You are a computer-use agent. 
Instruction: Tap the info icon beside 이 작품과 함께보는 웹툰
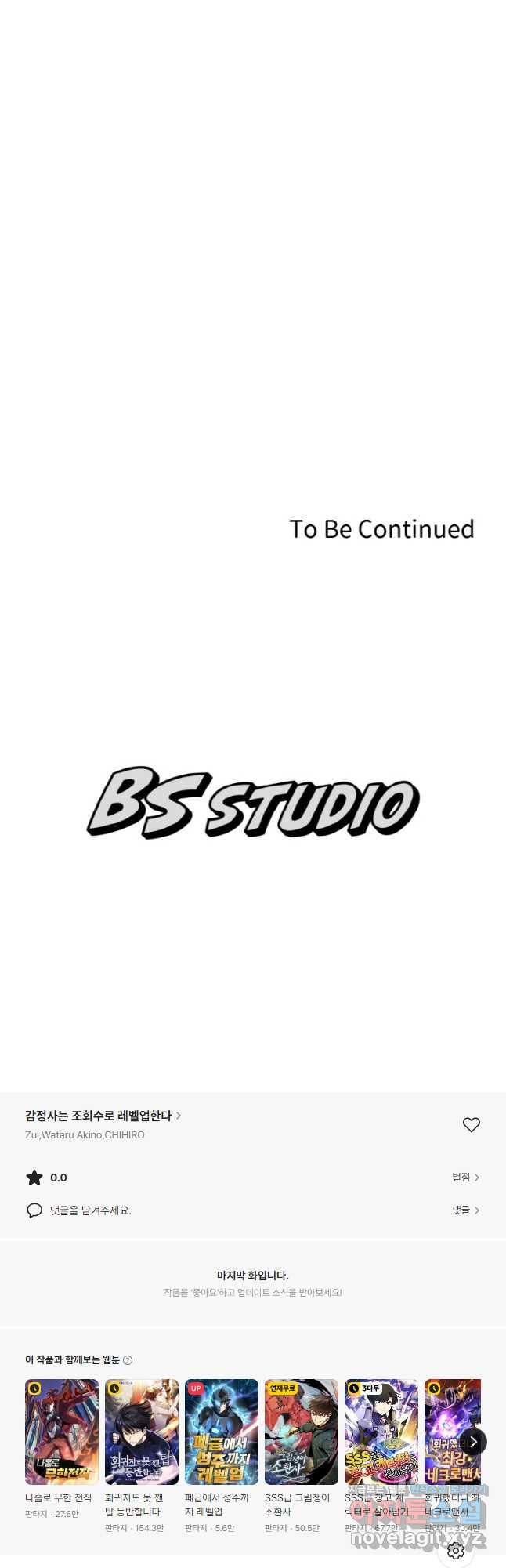click(x=128, y=1360)
